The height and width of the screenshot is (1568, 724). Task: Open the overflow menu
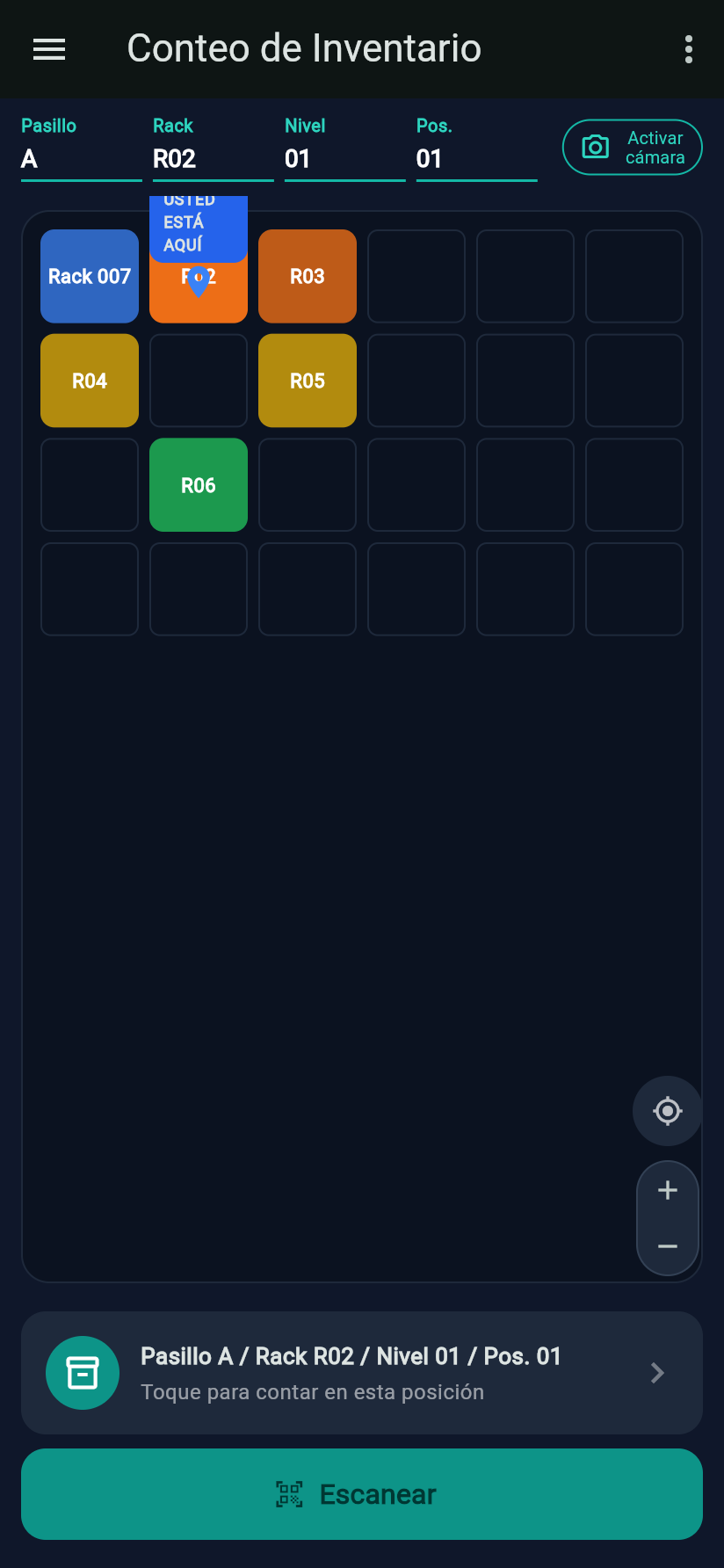(x=689, y=49)
